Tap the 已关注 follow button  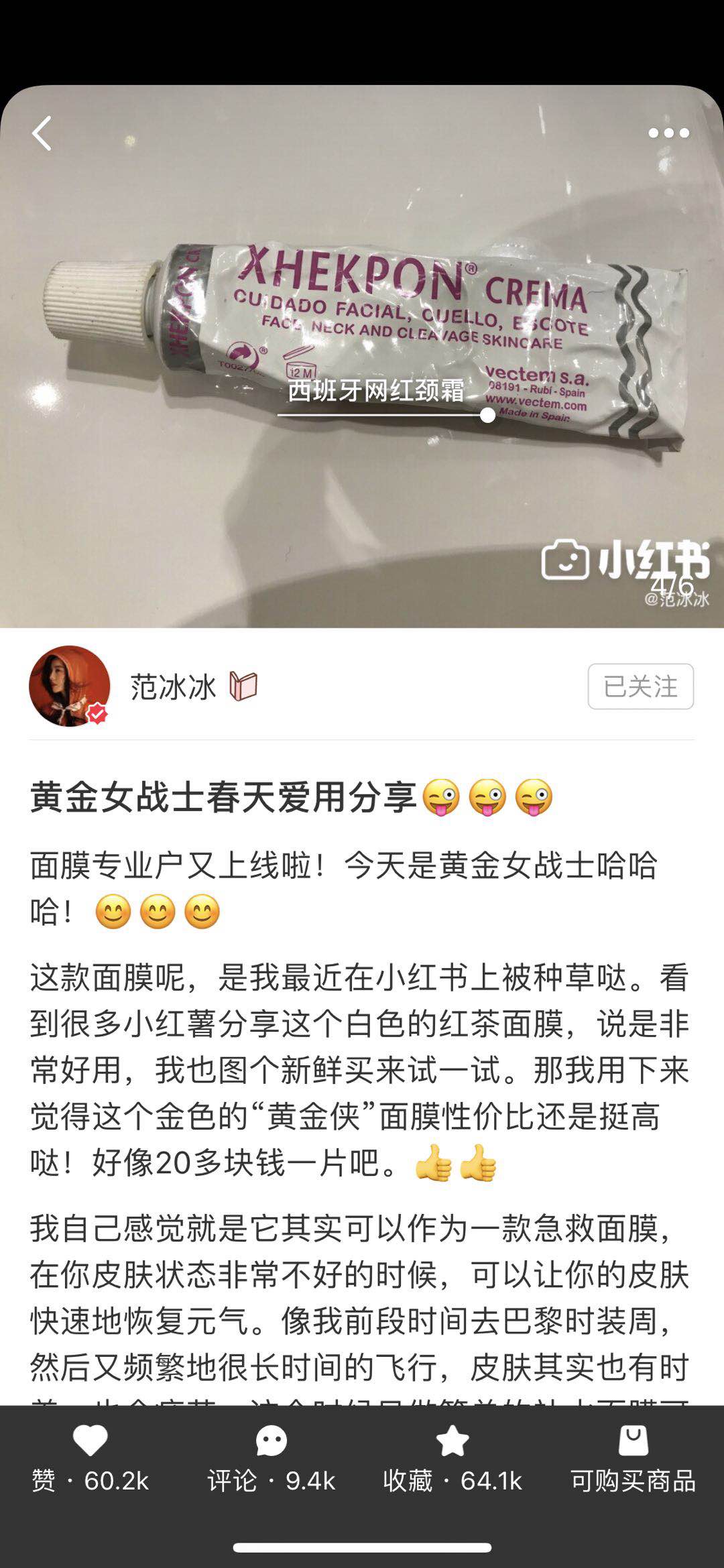coord(640,686)
